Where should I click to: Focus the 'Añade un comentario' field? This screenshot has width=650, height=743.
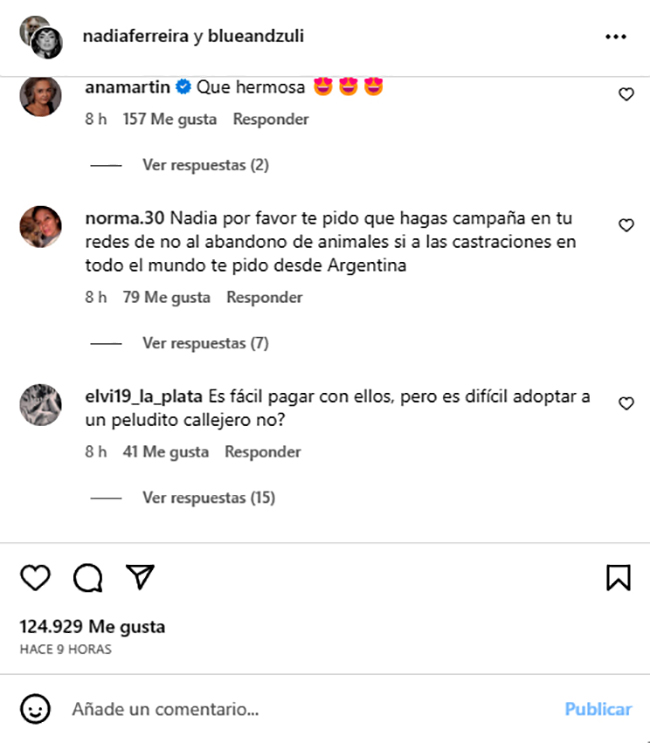[300, 709]
